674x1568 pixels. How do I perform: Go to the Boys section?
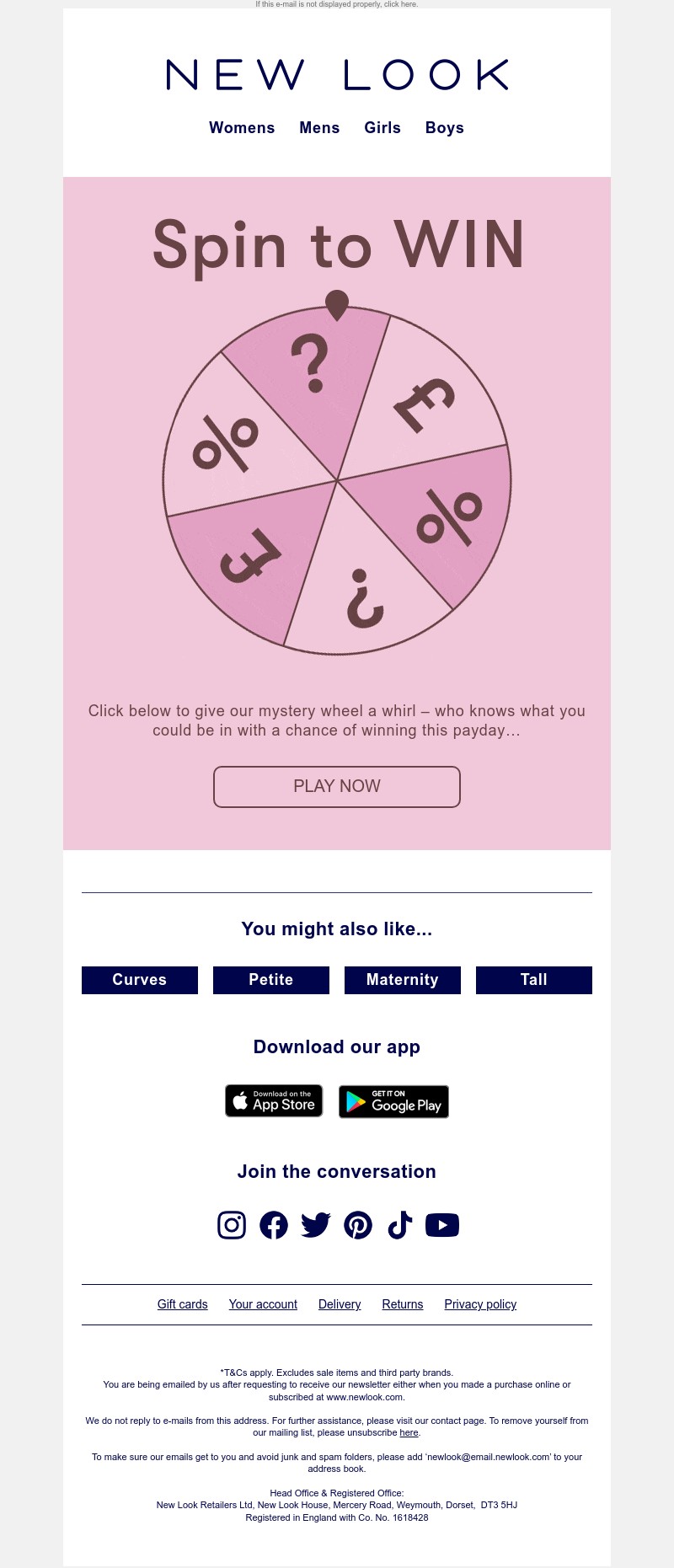click(445, 128)
